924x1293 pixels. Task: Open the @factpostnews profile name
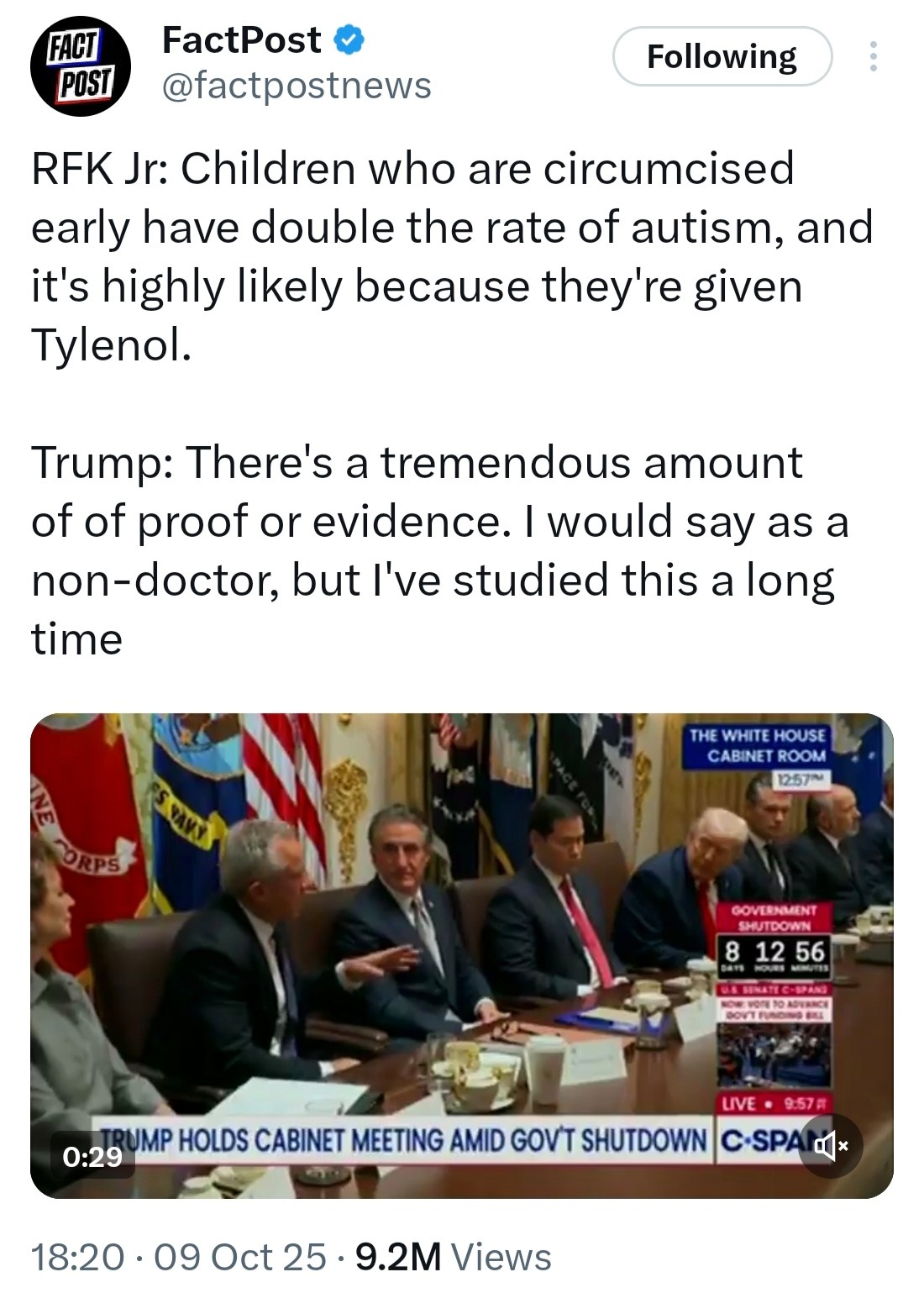pyautogui.click(x=296, y=86)
